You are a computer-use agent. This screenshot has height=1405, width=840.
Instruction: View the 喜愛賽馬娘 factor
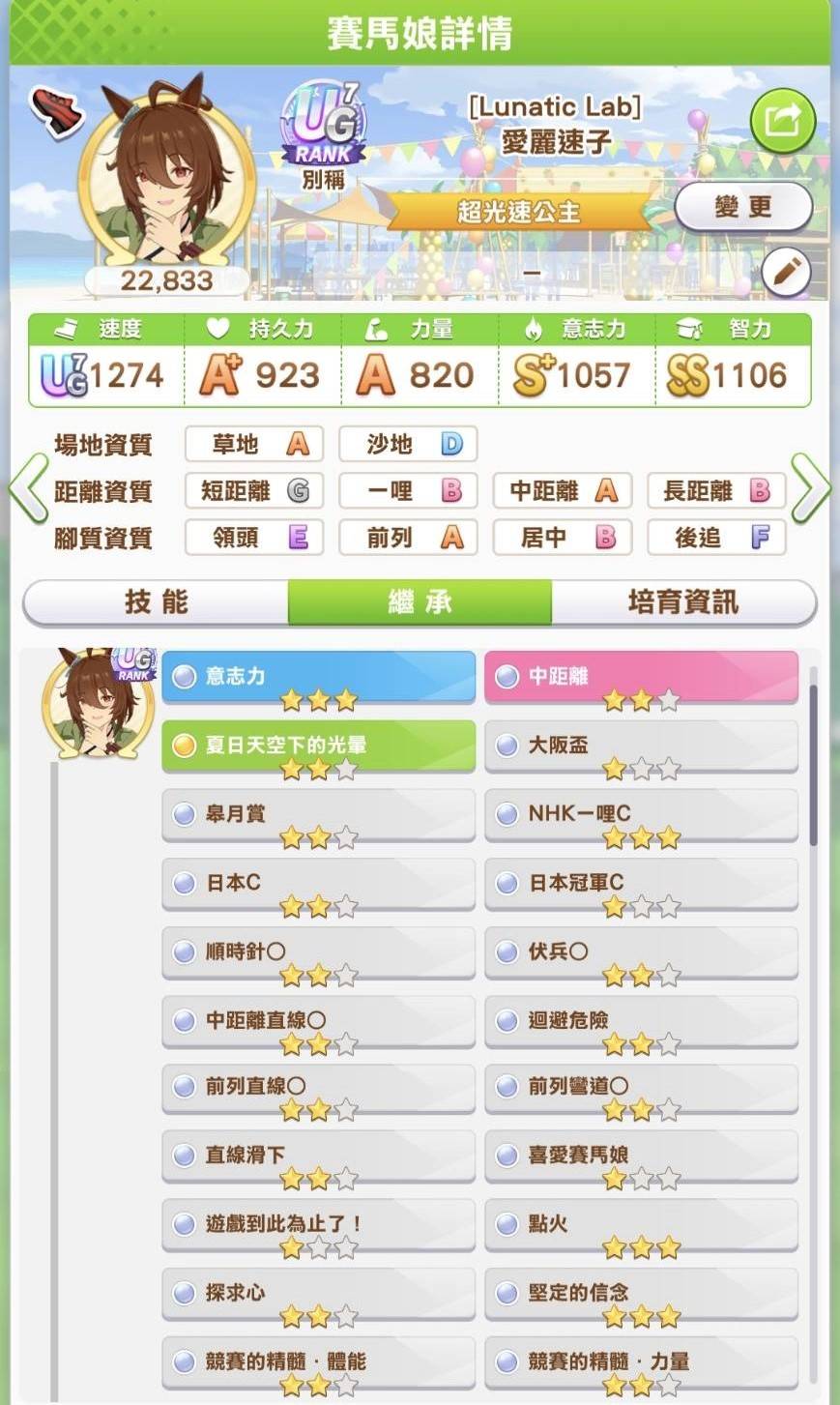[641, 1156]
